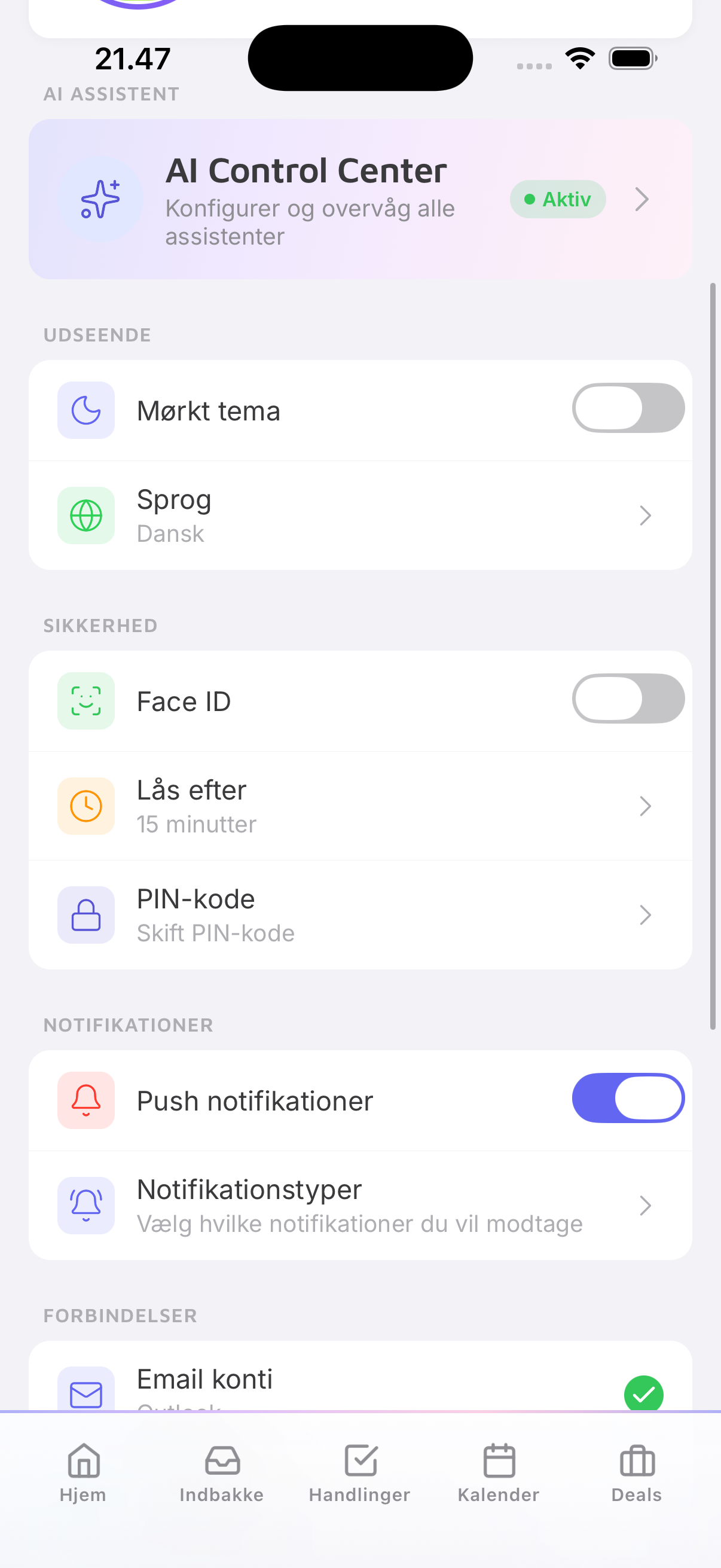
Task: Select the Sprog globe icon
Action: [x=85, y=515]
